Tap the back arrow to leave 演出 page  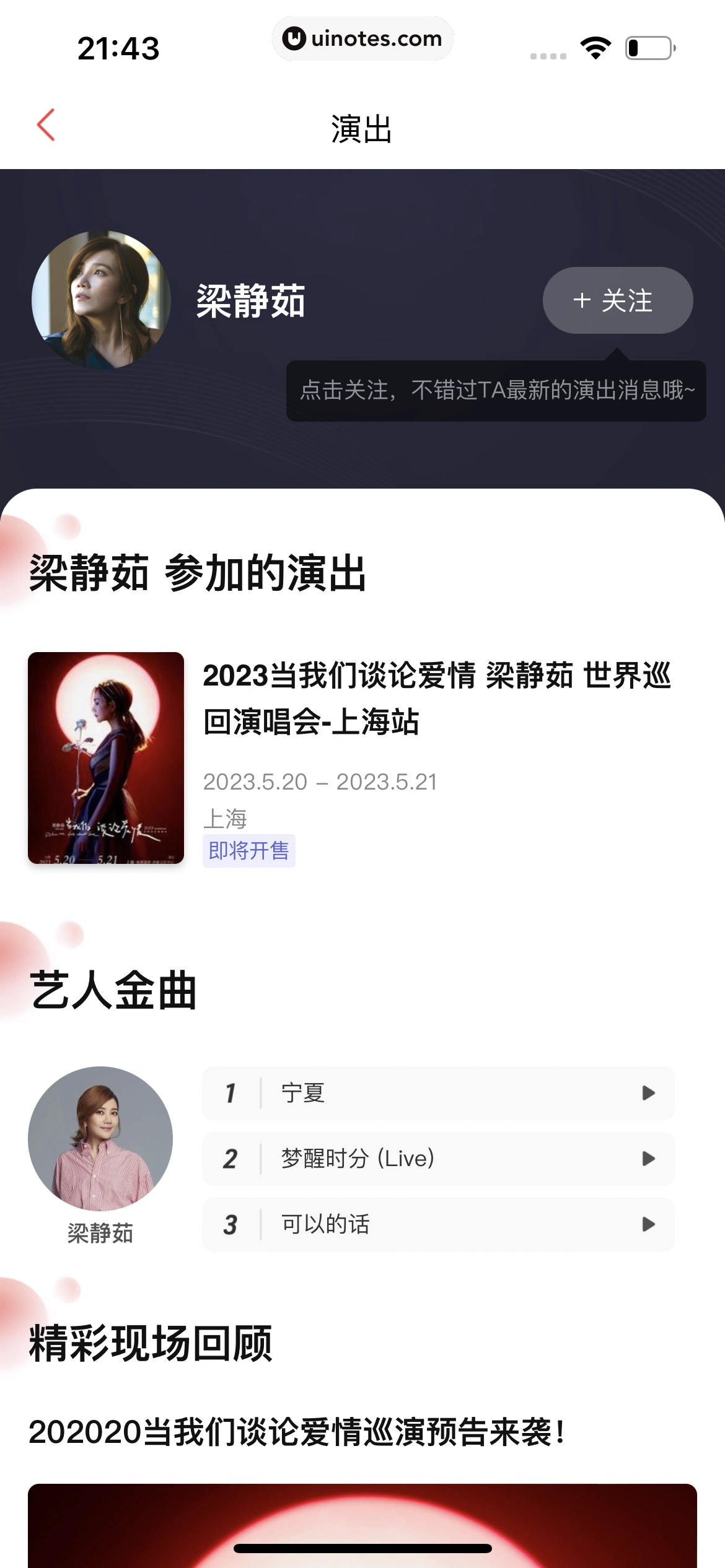pyautogui.click(x=45, y=124)
